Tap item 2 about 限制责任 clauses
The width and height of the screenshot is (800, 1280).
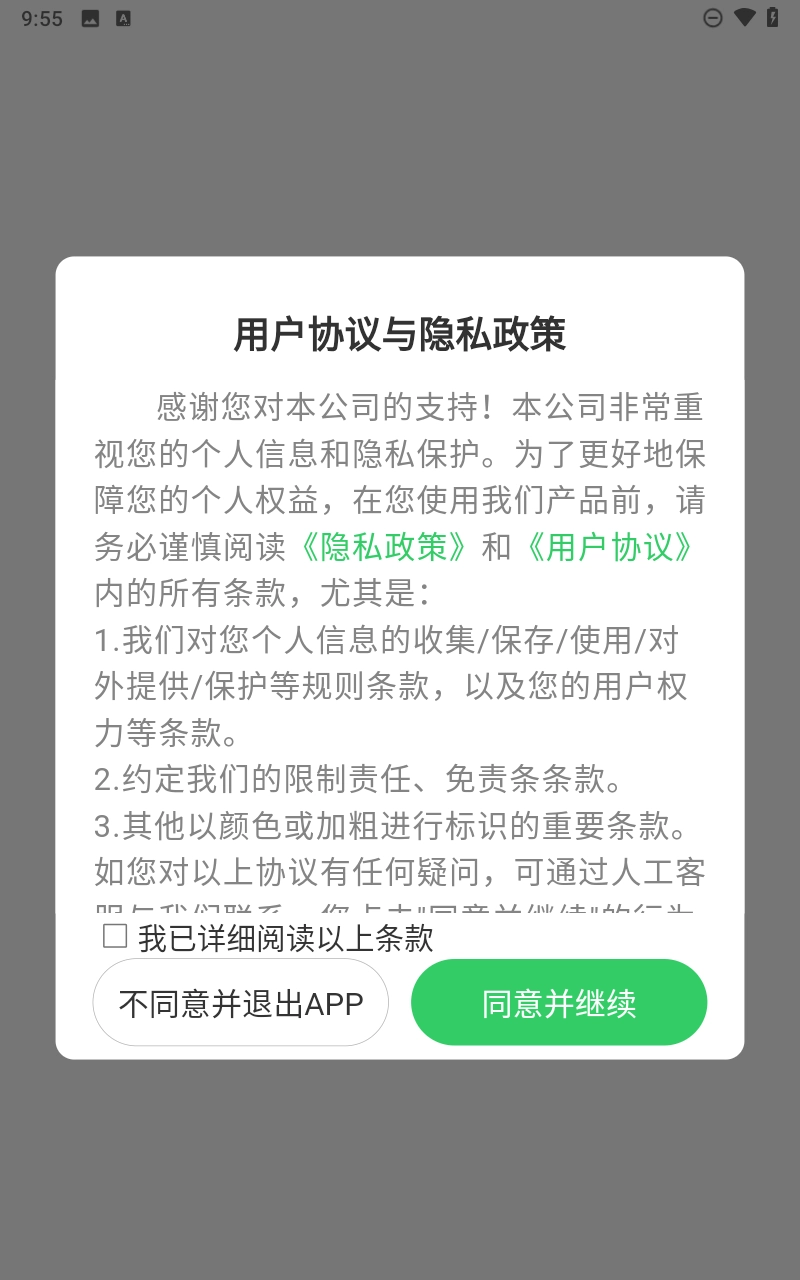pyautogui.click(x=399, y=780)
